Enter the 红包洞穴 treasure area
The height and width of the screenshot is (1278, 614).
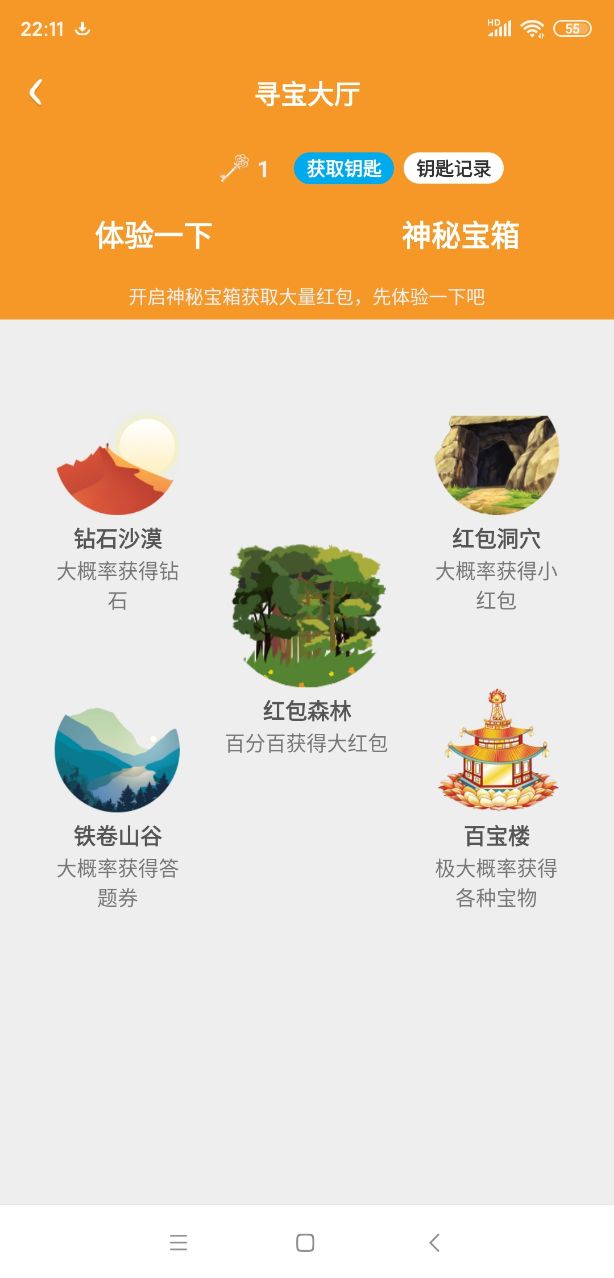point(496,465)
